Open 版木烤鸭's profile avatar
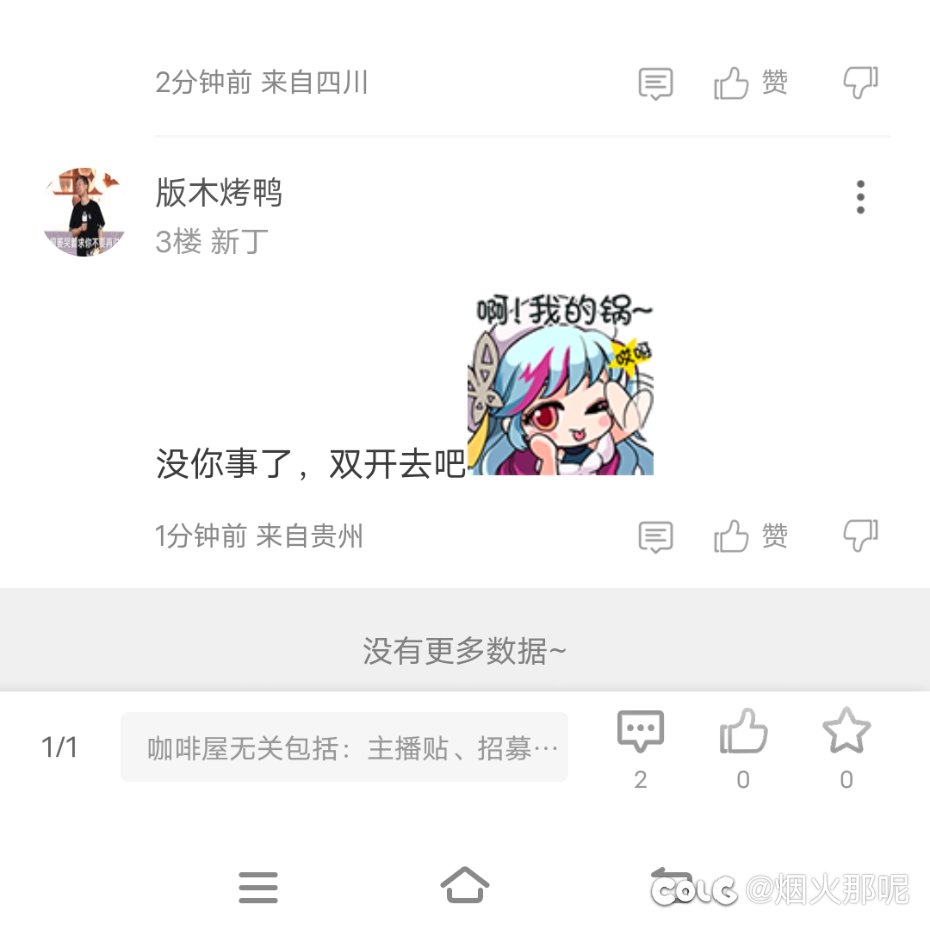930x929 pixels. click(84, 212)
